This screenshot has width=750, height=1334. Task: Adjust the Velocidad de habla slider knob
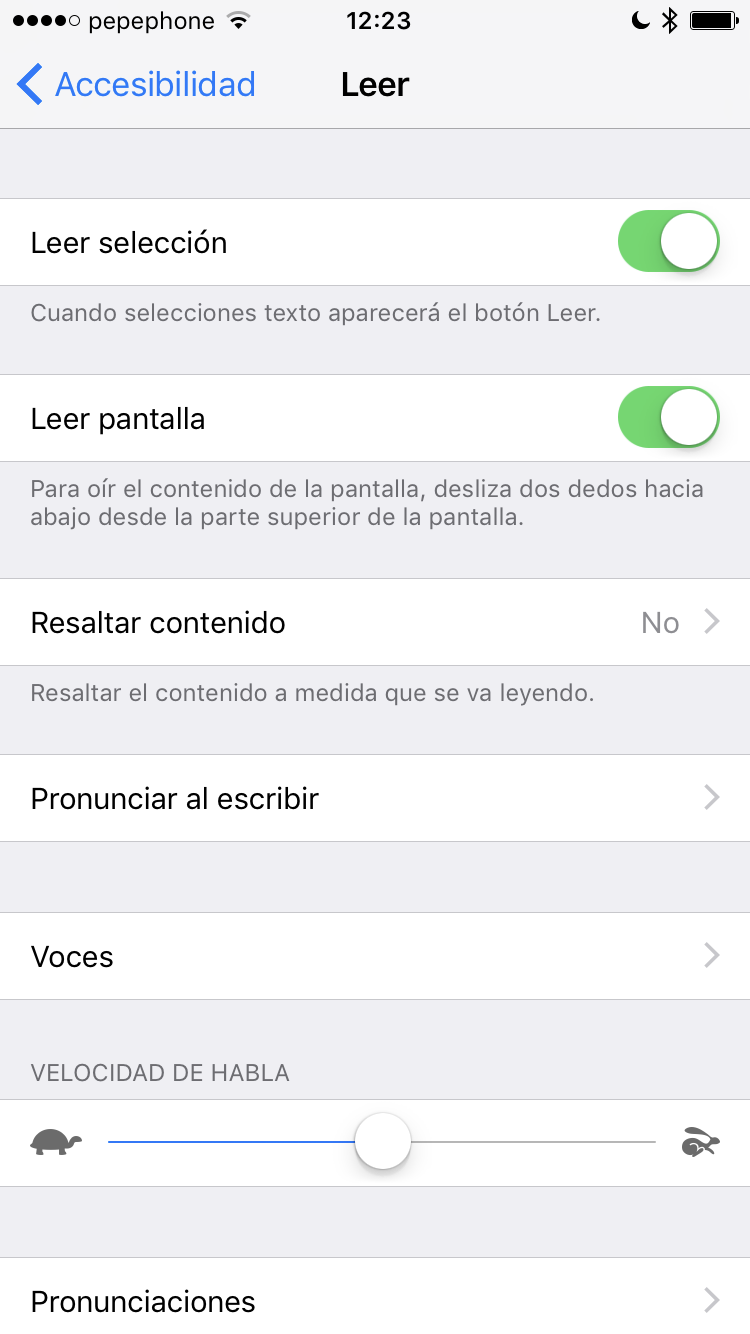pyautogui.click(x=382, y=1140)
